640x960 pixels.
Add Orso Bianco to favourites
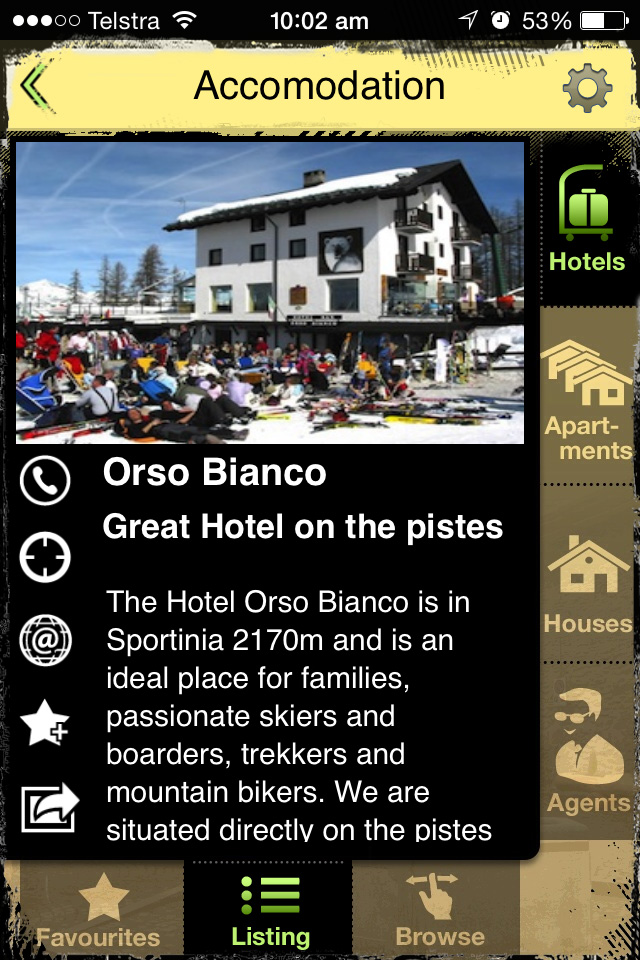click(x=46, y=723)
